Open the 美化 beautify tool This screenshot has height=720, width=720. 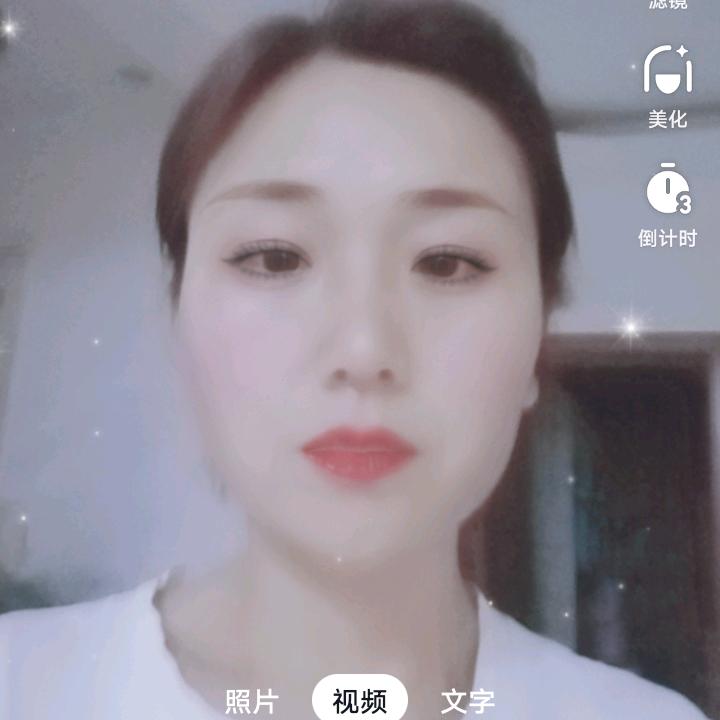click(x=667, y=85)
